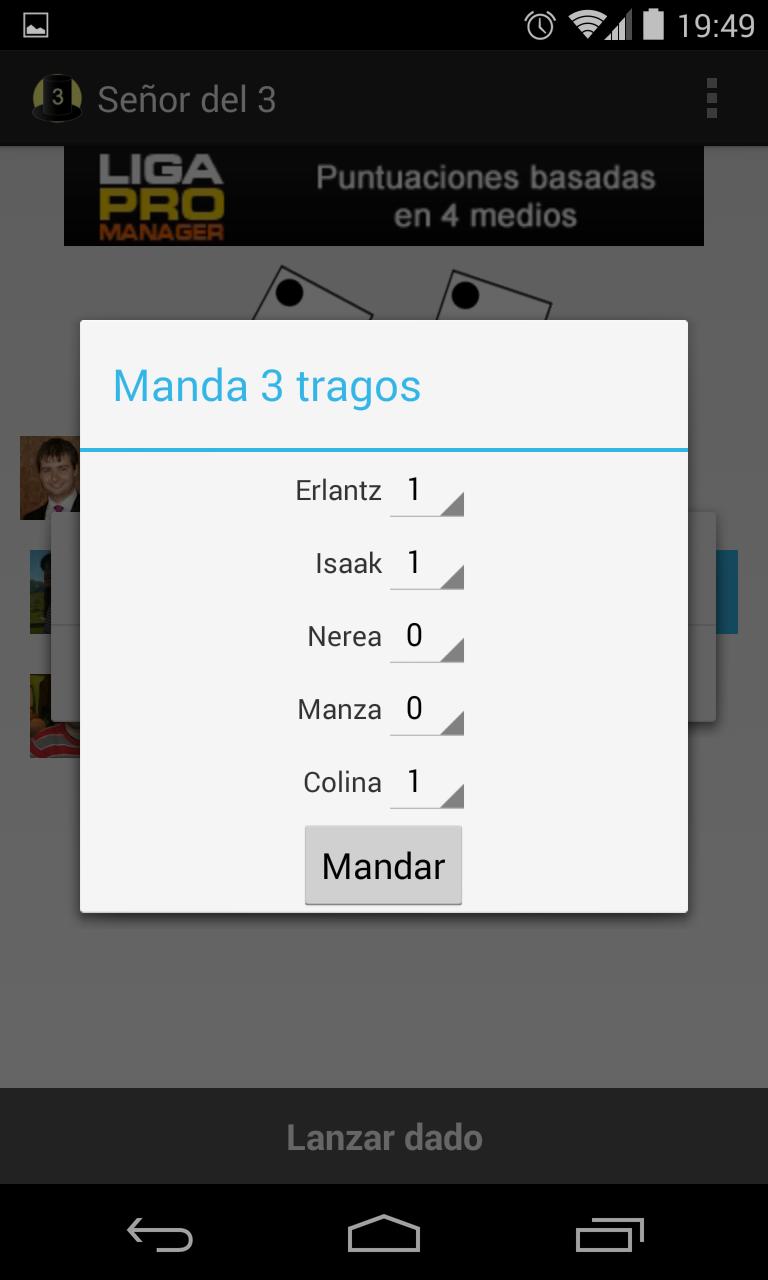This screenshot has height=1280, width=768.
Task: Open the drinks spinner for Erlantz
Action: (426, 491)
